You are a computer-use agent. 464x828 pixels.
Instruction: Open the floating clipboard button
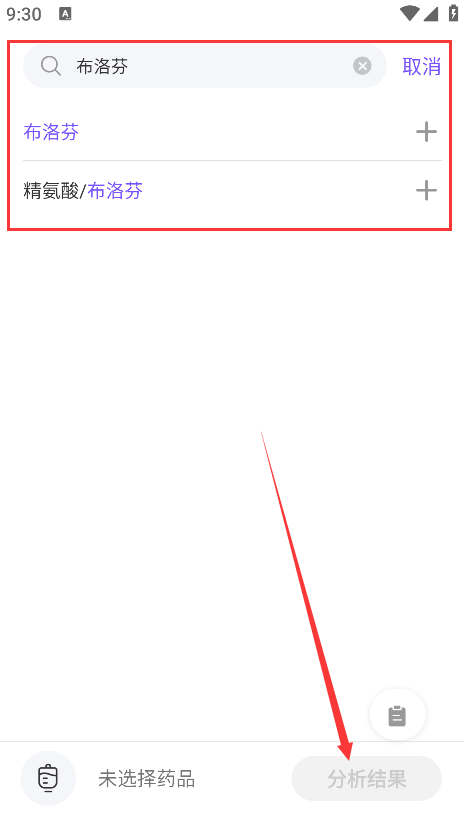point(397,716)
